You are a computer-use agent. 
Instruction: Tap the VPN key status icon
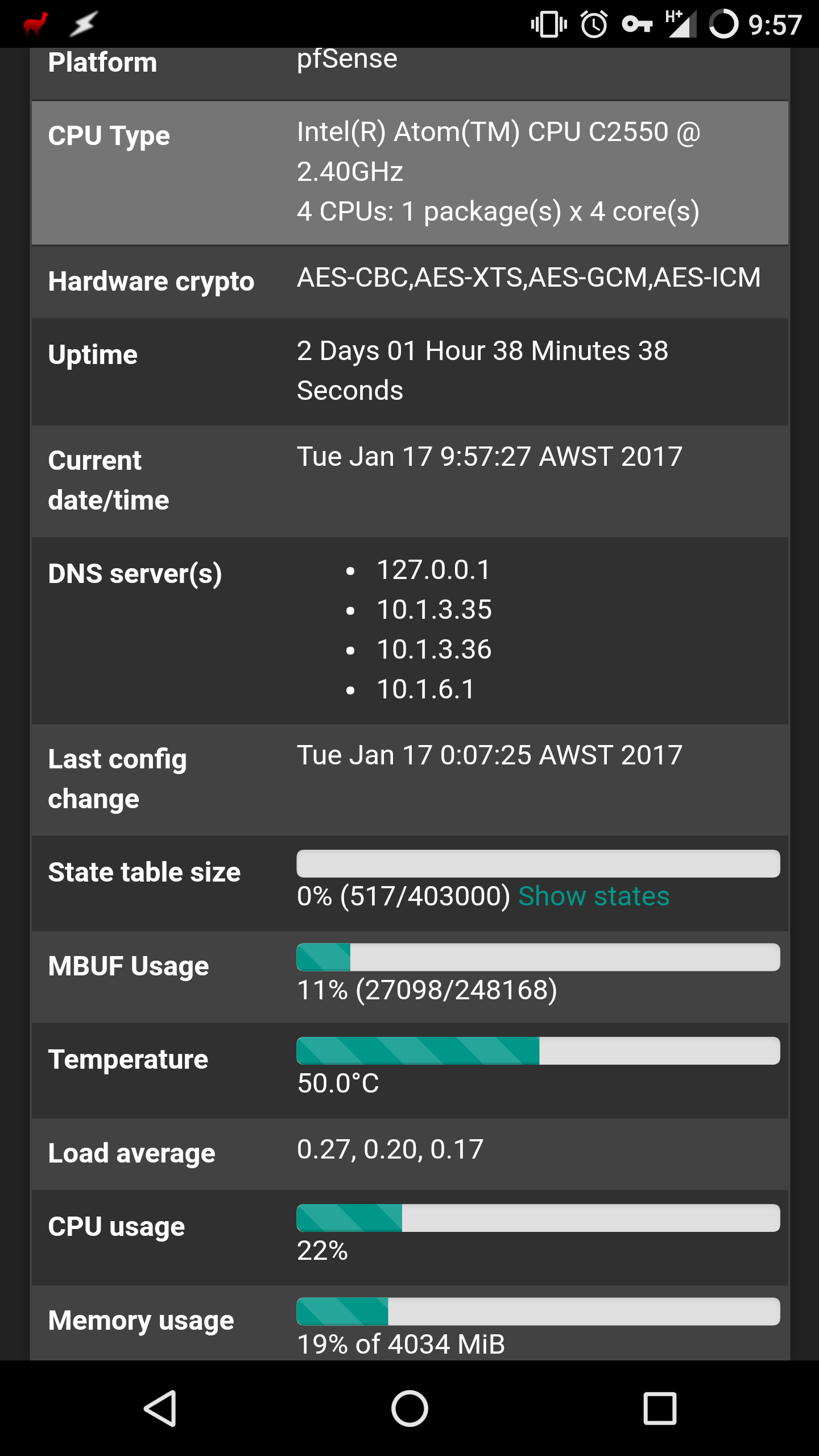point(637,24)
